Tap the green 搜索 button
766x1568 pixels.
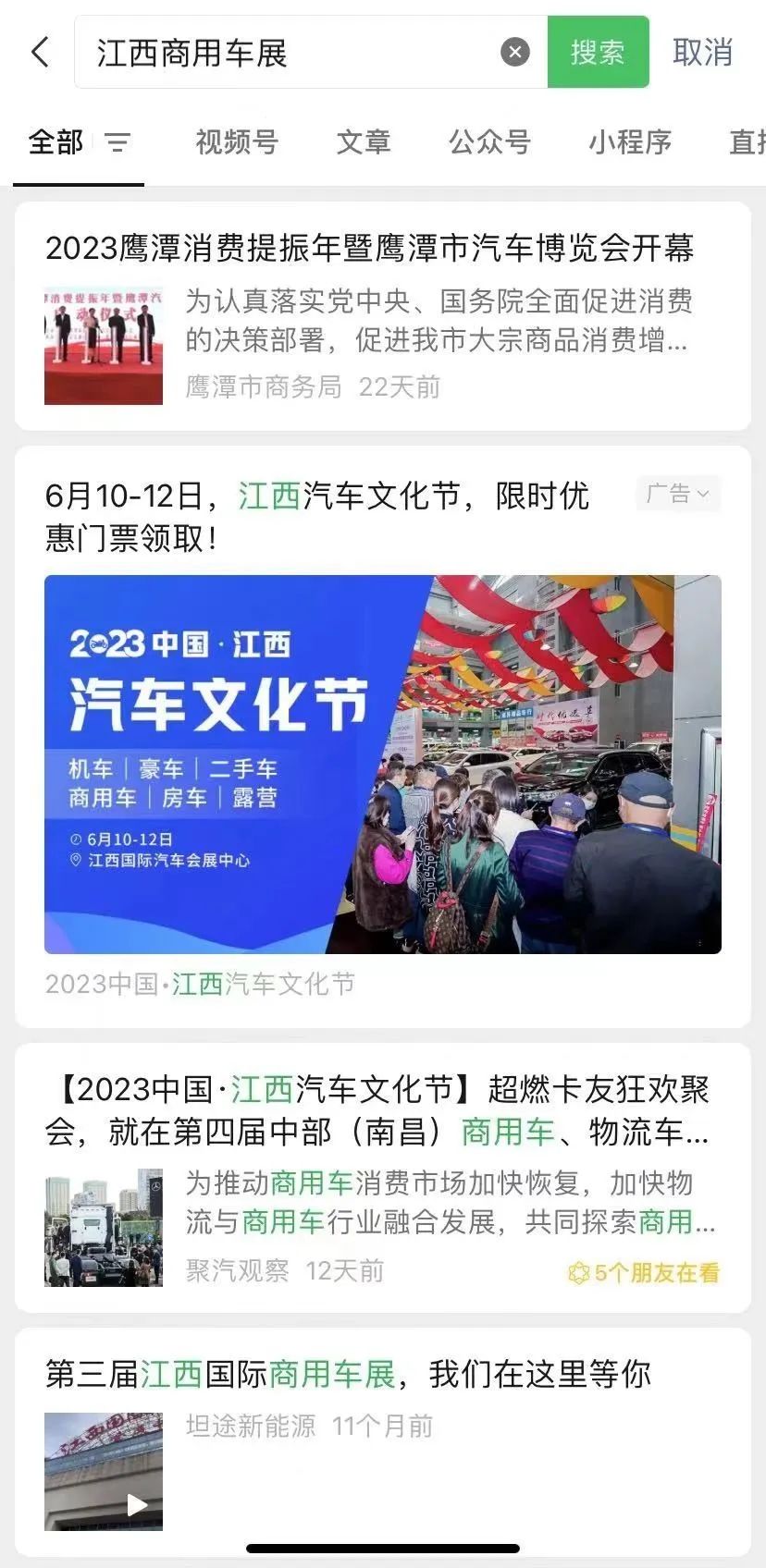(598, 53)
